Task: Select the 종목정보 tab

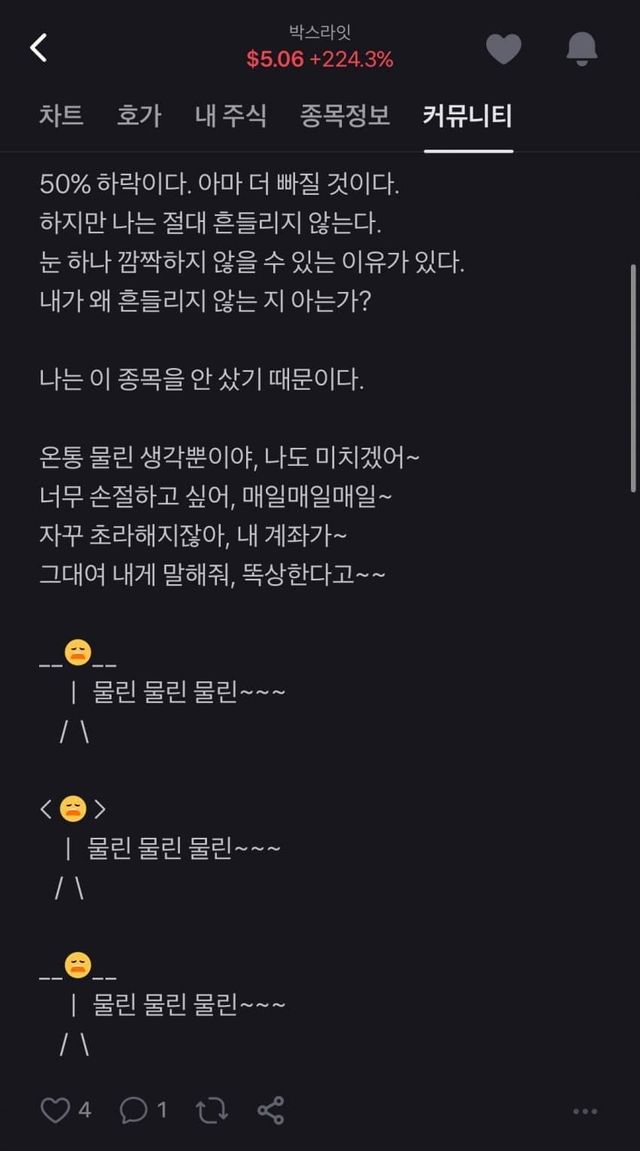Action: coord(344,116)
